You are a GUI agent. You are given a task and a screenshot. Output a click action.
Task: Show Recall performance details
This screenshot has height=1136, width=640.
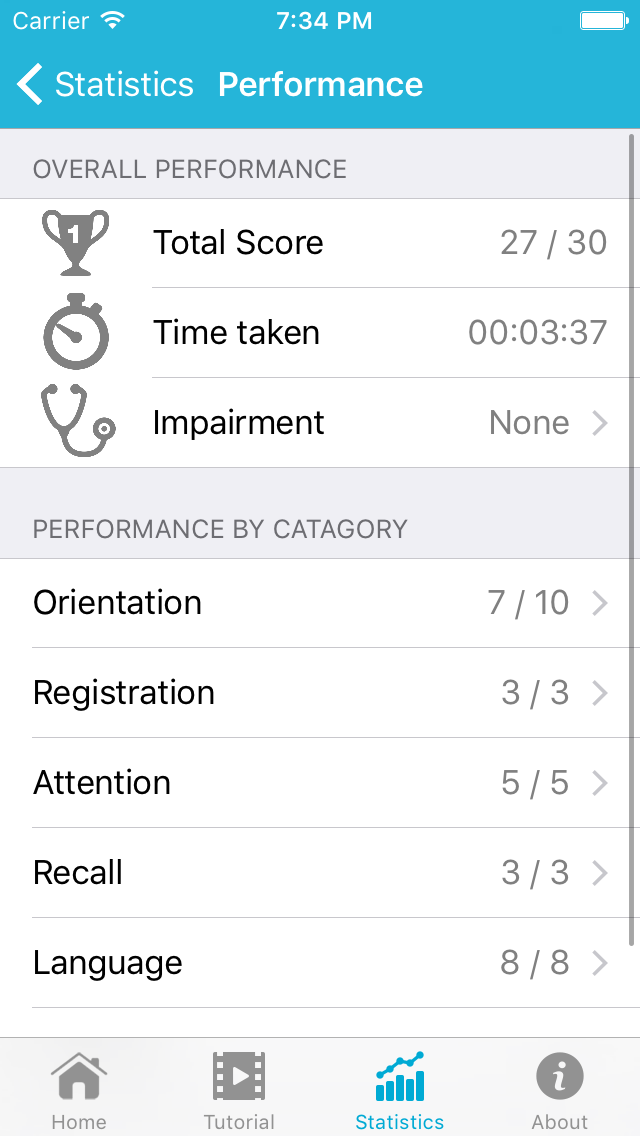tap(320, 873)
